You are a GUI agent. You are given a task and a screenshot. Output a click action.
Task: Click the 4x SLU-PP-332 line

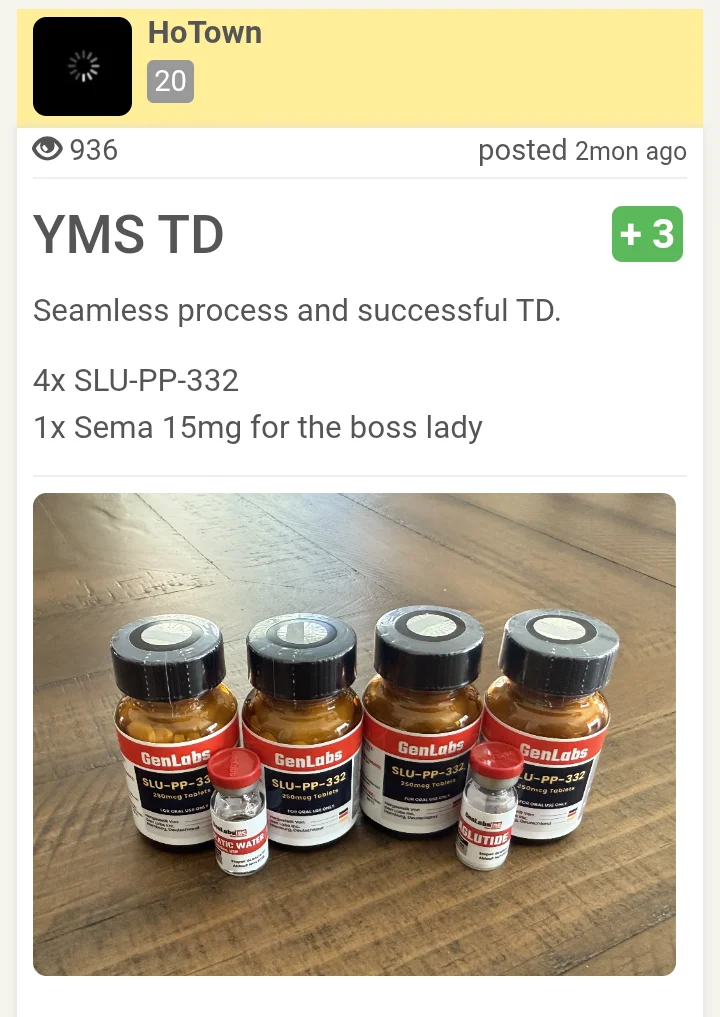click(x=137, y=380)
